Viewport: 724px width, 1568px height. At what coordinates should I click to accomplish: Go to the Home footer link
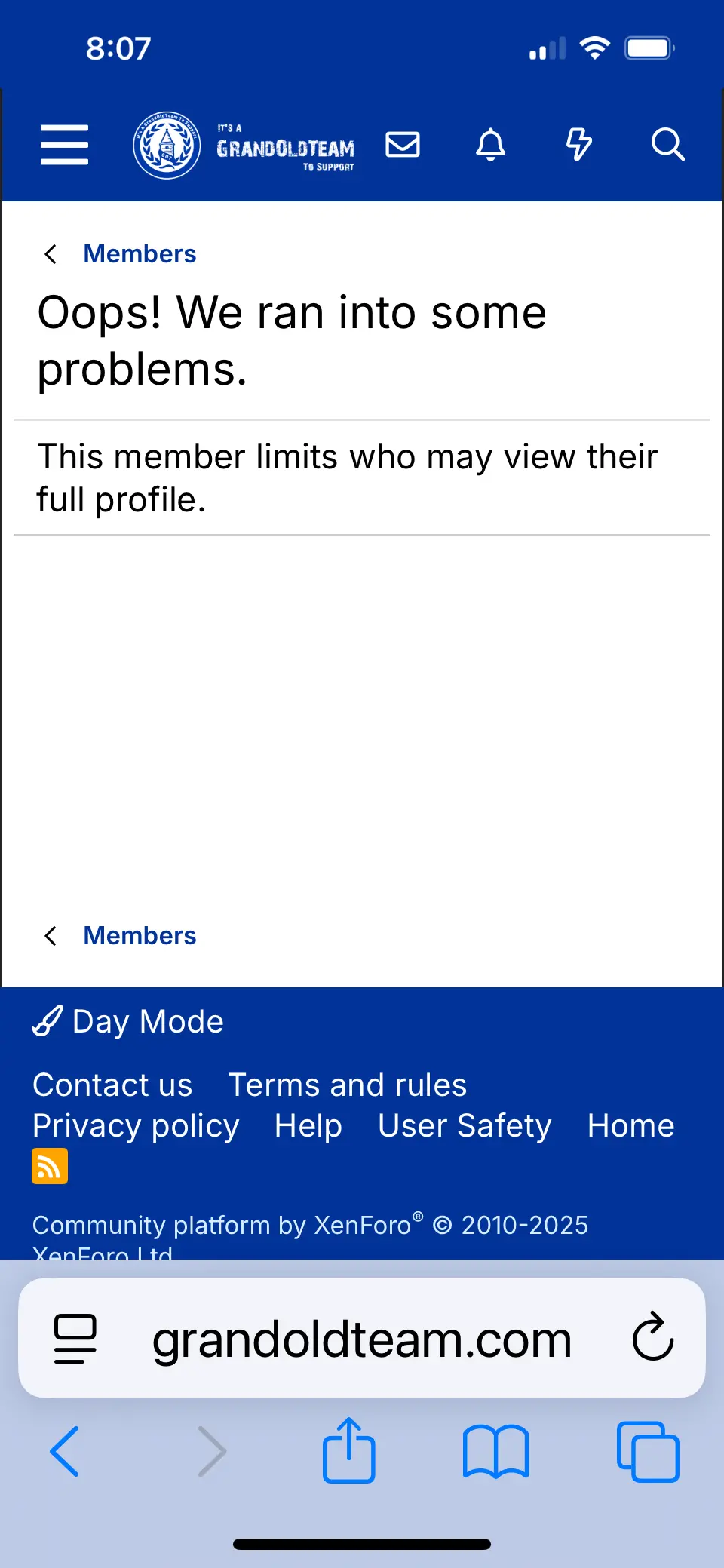pos(630,1126)
